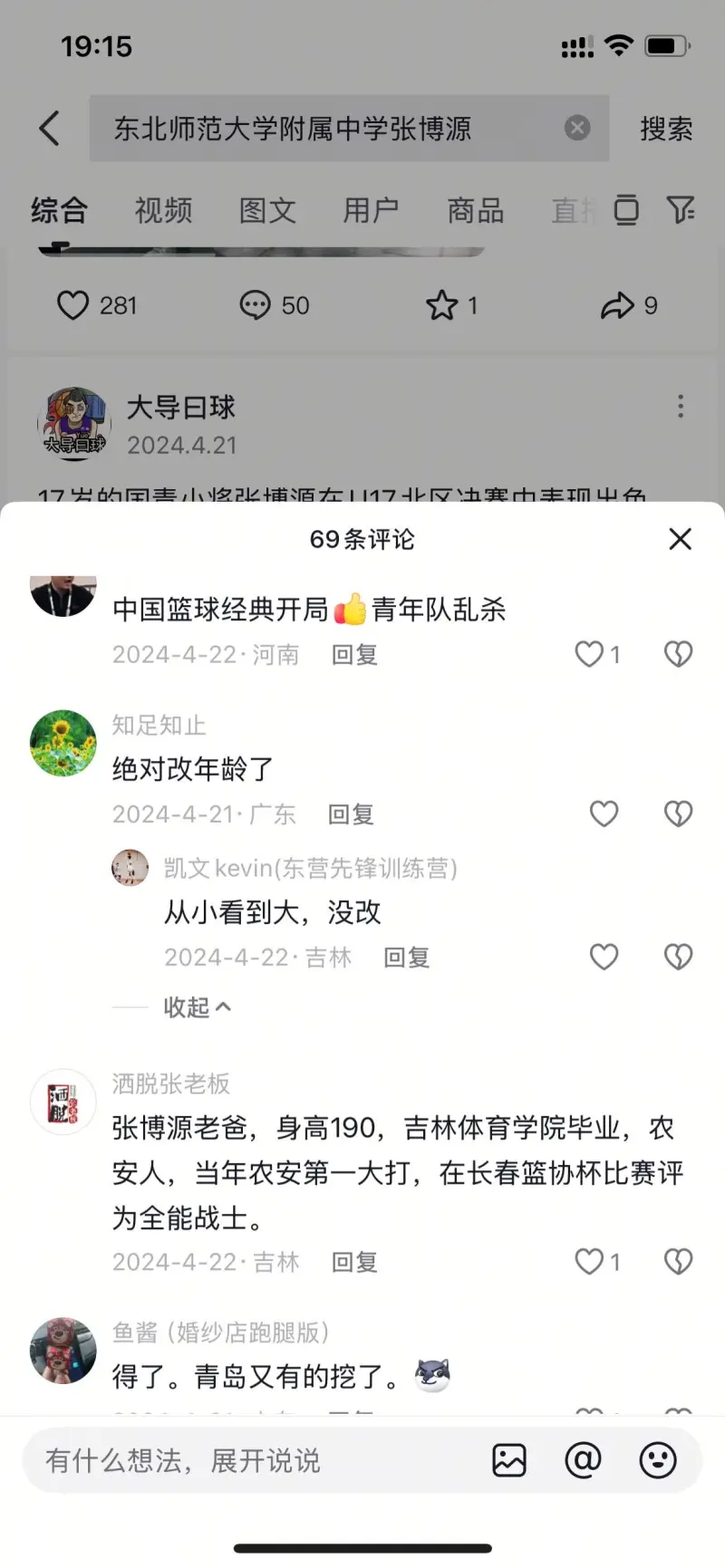Reply to 洒脱张老板's comment
725x1568 pixels.
(354, 1262)
